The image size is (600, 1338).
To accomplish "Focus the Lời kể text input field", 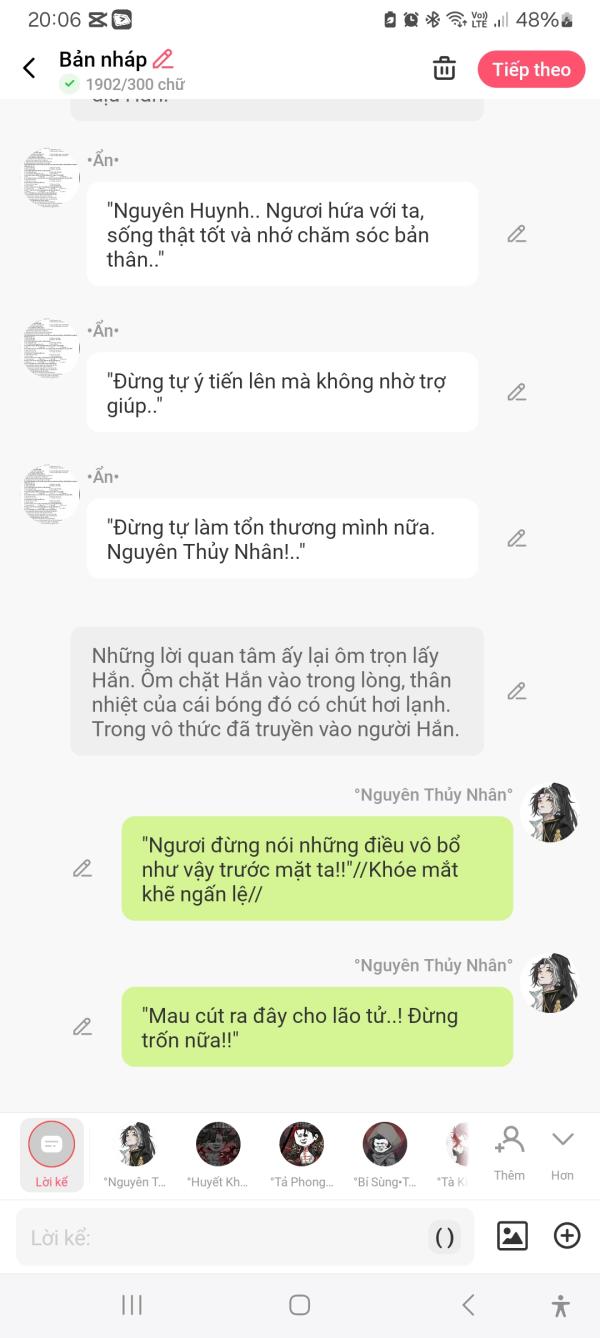I will [x=220, y=1237].
